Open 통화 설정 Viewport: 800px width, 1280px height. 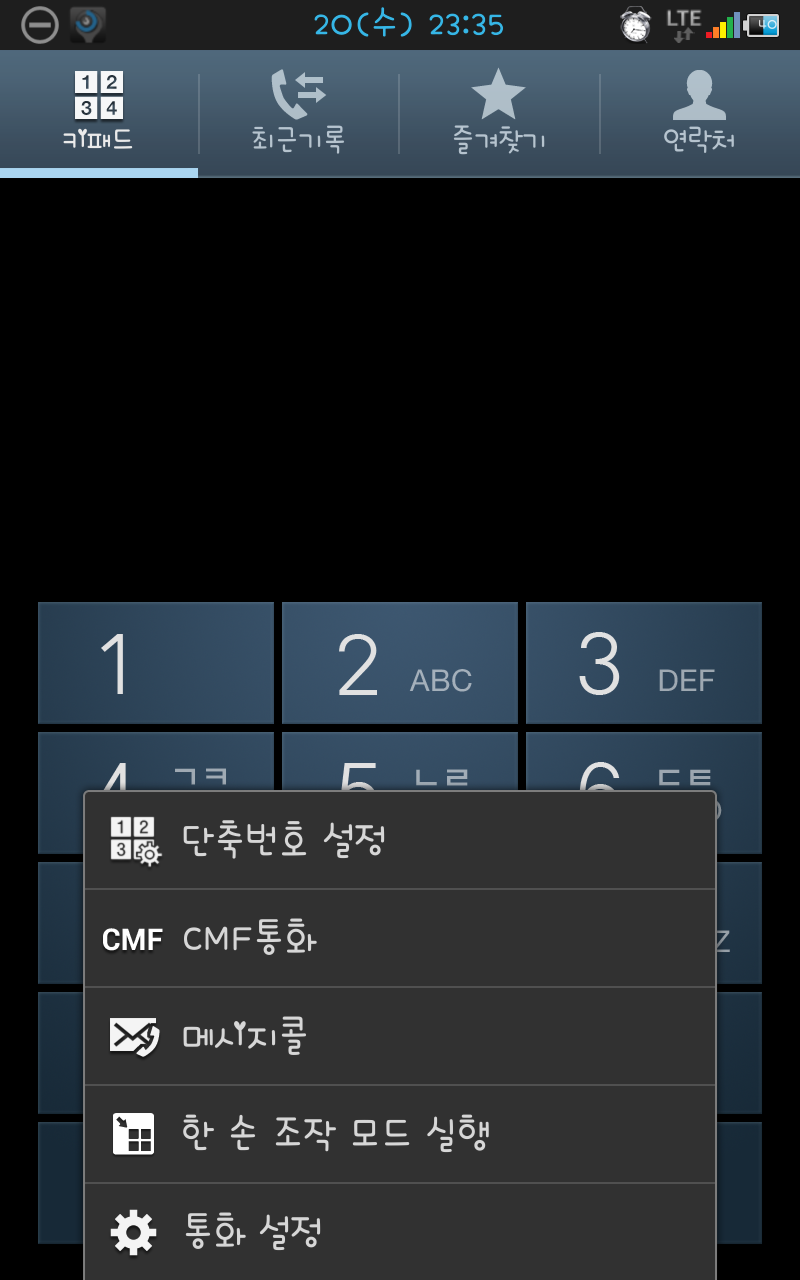(x=400, y=1231)
